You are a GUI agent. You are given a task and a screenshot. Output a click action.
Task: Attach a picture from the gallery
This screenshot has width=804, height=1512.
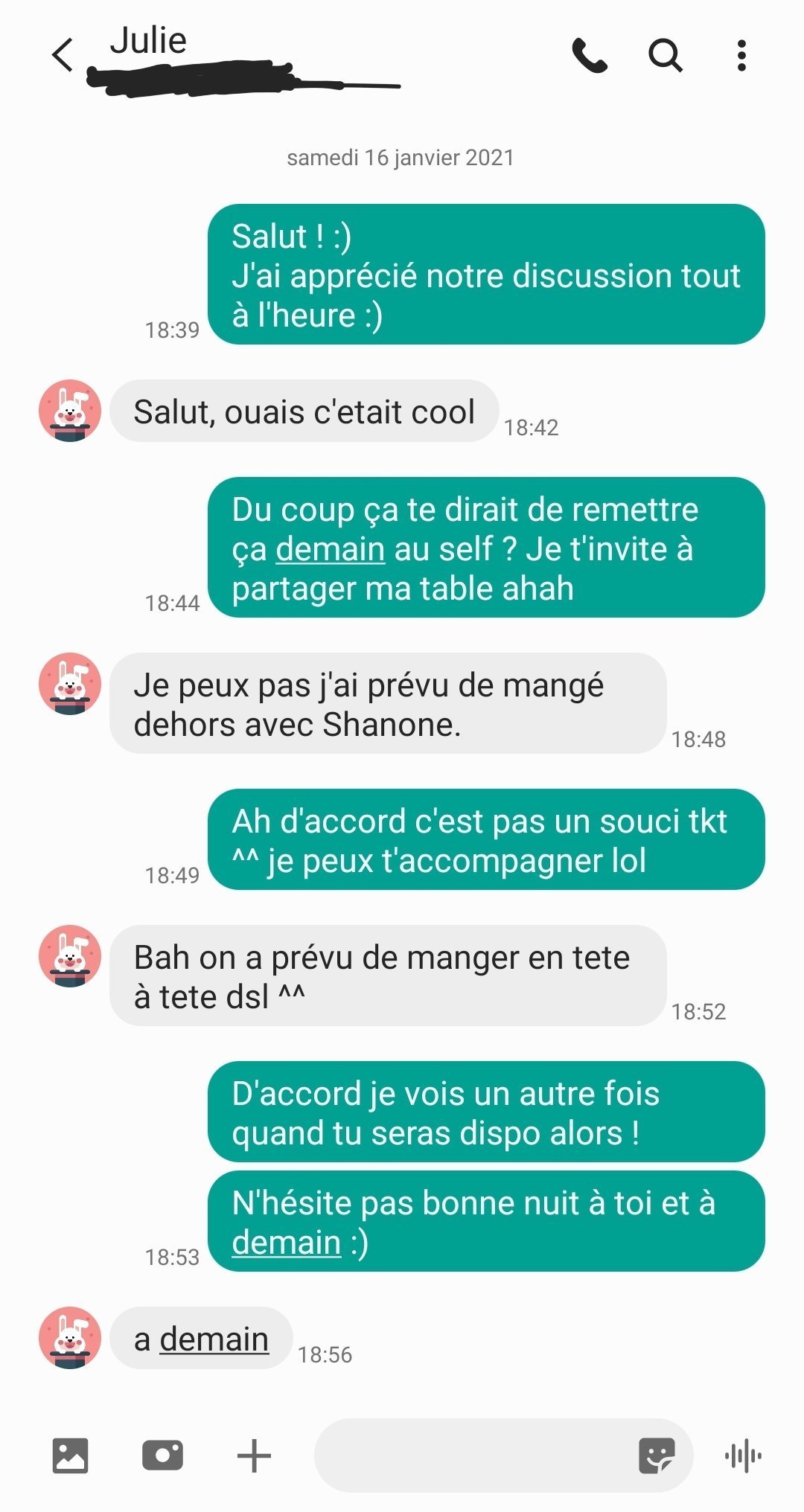[x=70, y=1455]
